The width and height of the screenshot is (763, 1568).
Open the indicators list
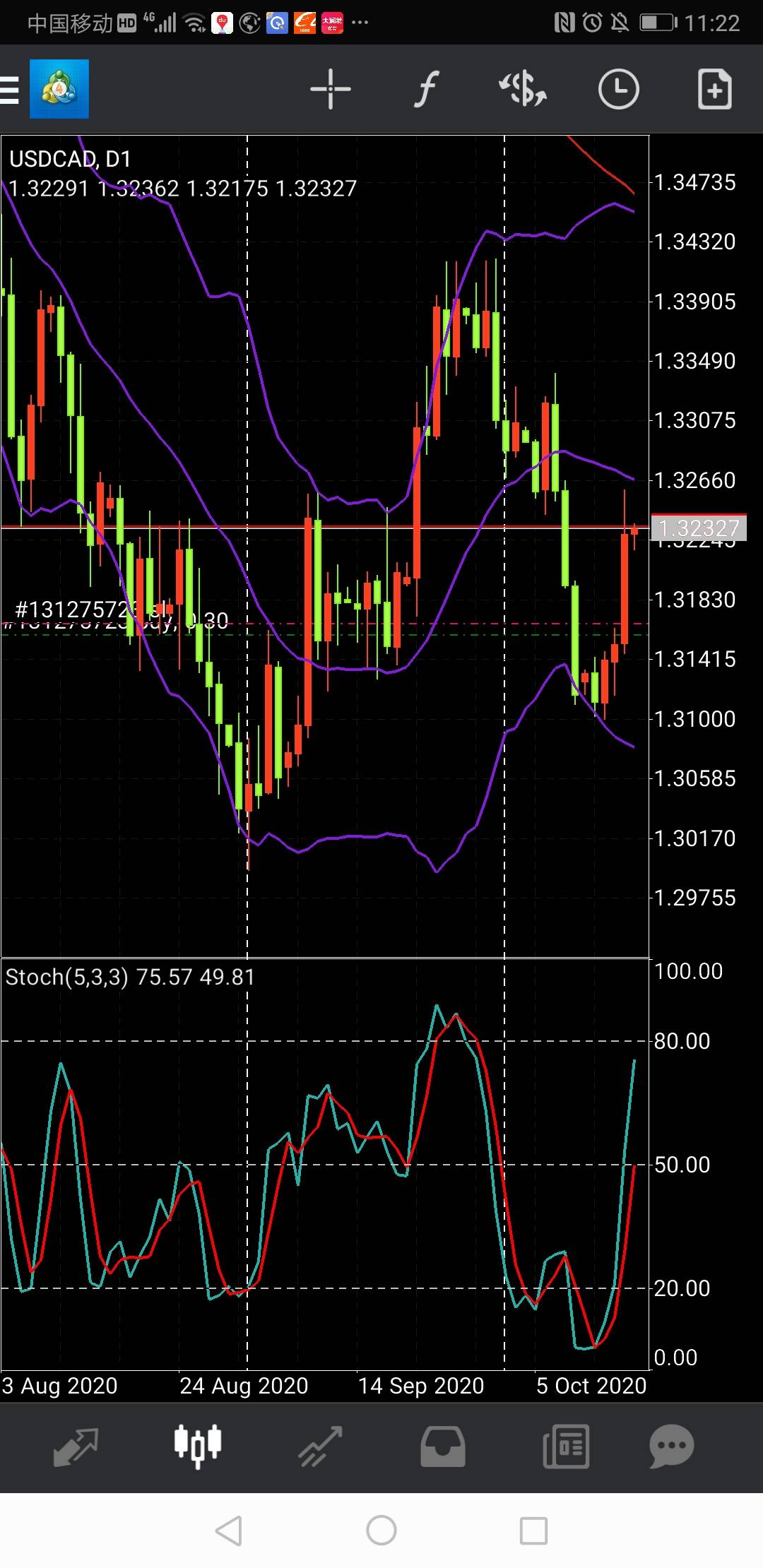(426, 90)
